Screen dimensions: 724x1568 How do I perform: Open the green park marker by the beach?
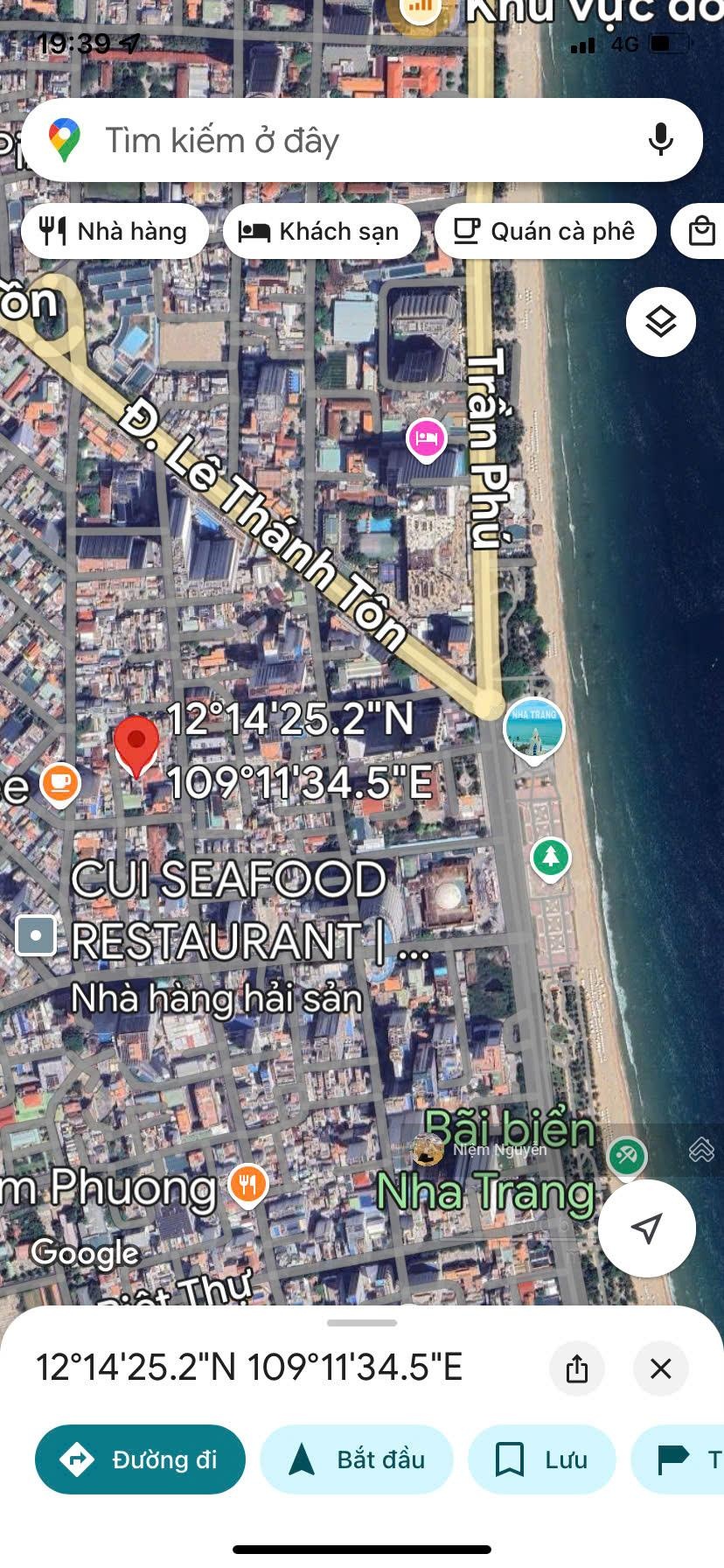click(550, 857)
